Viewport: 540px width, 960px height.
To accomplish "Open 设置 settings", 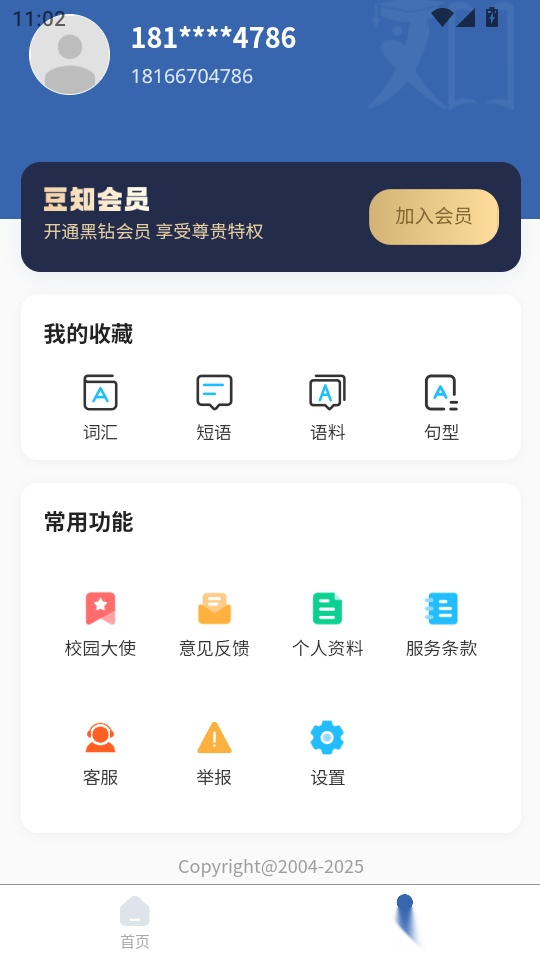I will [x=328, y=754].
